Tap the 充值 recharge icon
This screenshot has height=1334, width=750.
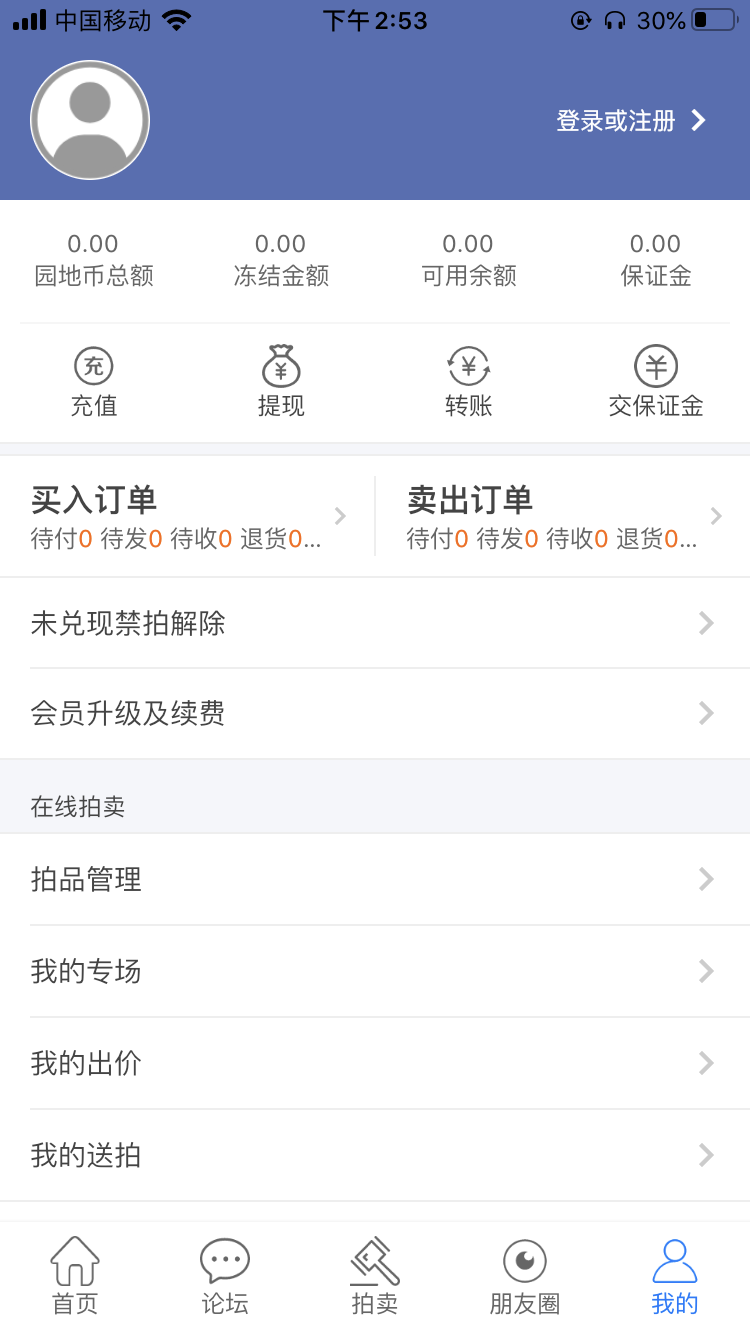click(x=94, y=366)
